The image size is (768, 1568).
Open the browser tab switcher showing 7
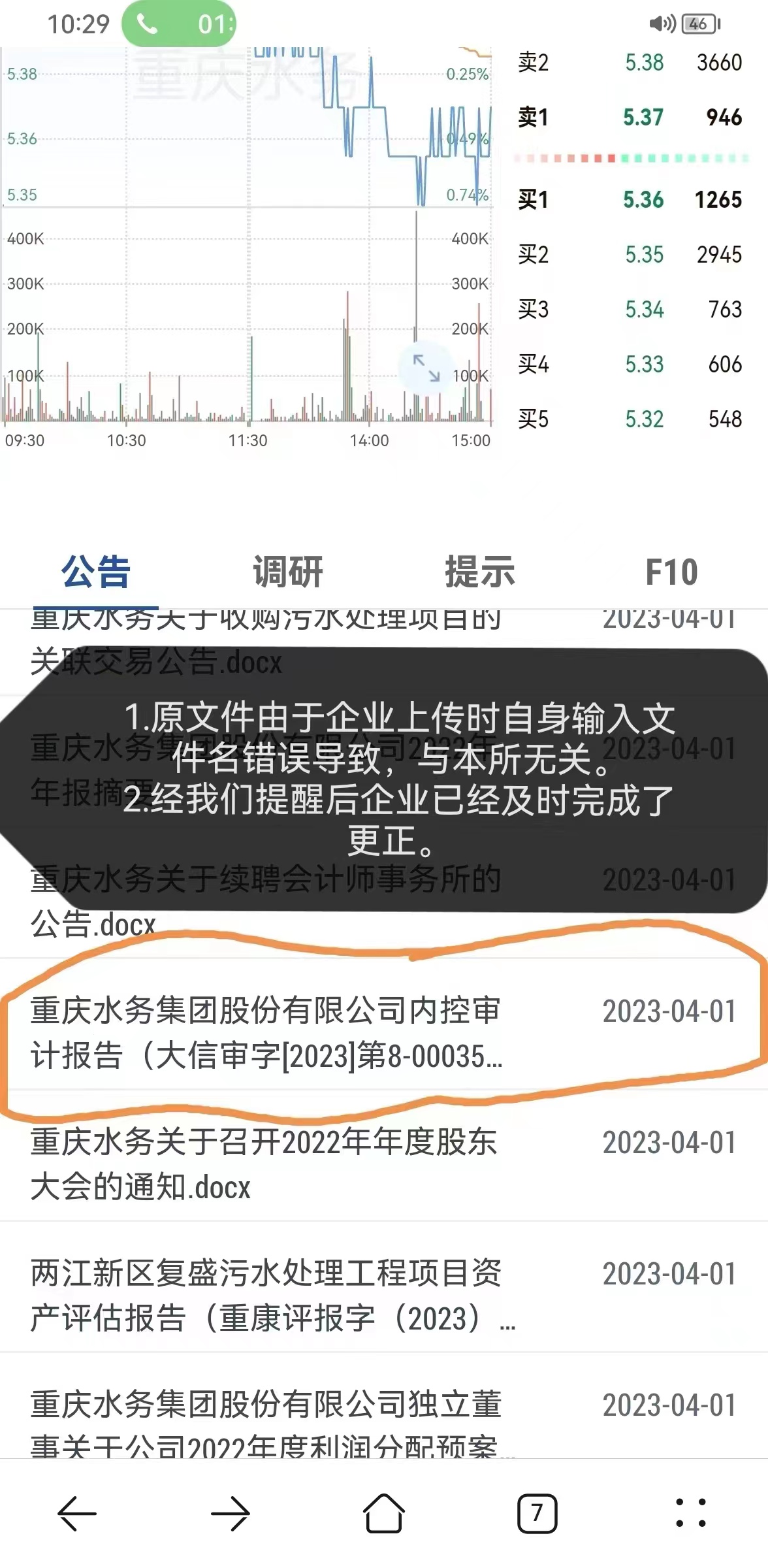(537, 1513)
